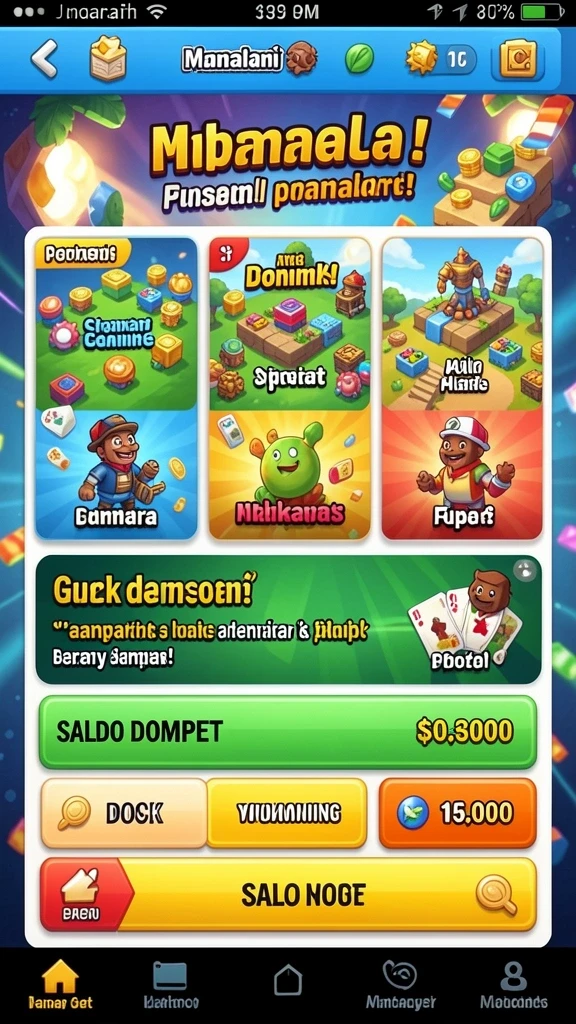This screenshot has height=1024, width=576.
Task: Select the Gannara character tile
Action: [116, 475]
